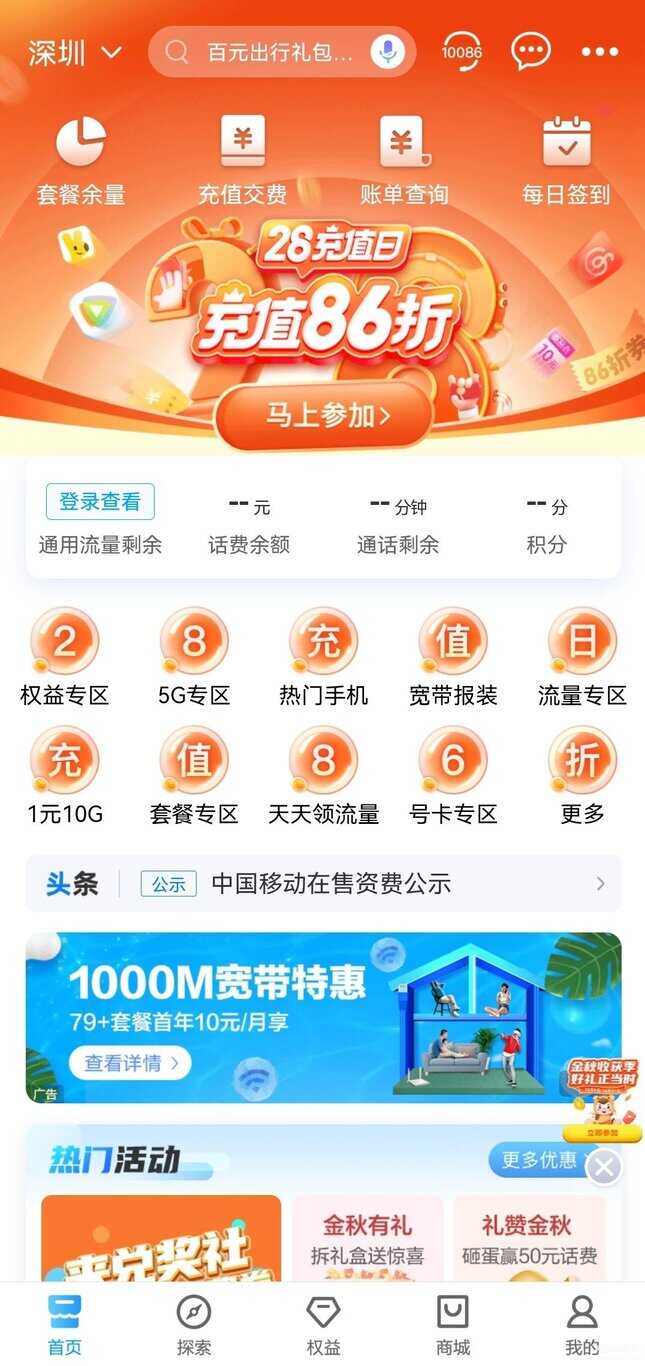This screenshot has height=1366, width=645.
Task: Go to 充值交费 recharge payment
Action: 242,160
